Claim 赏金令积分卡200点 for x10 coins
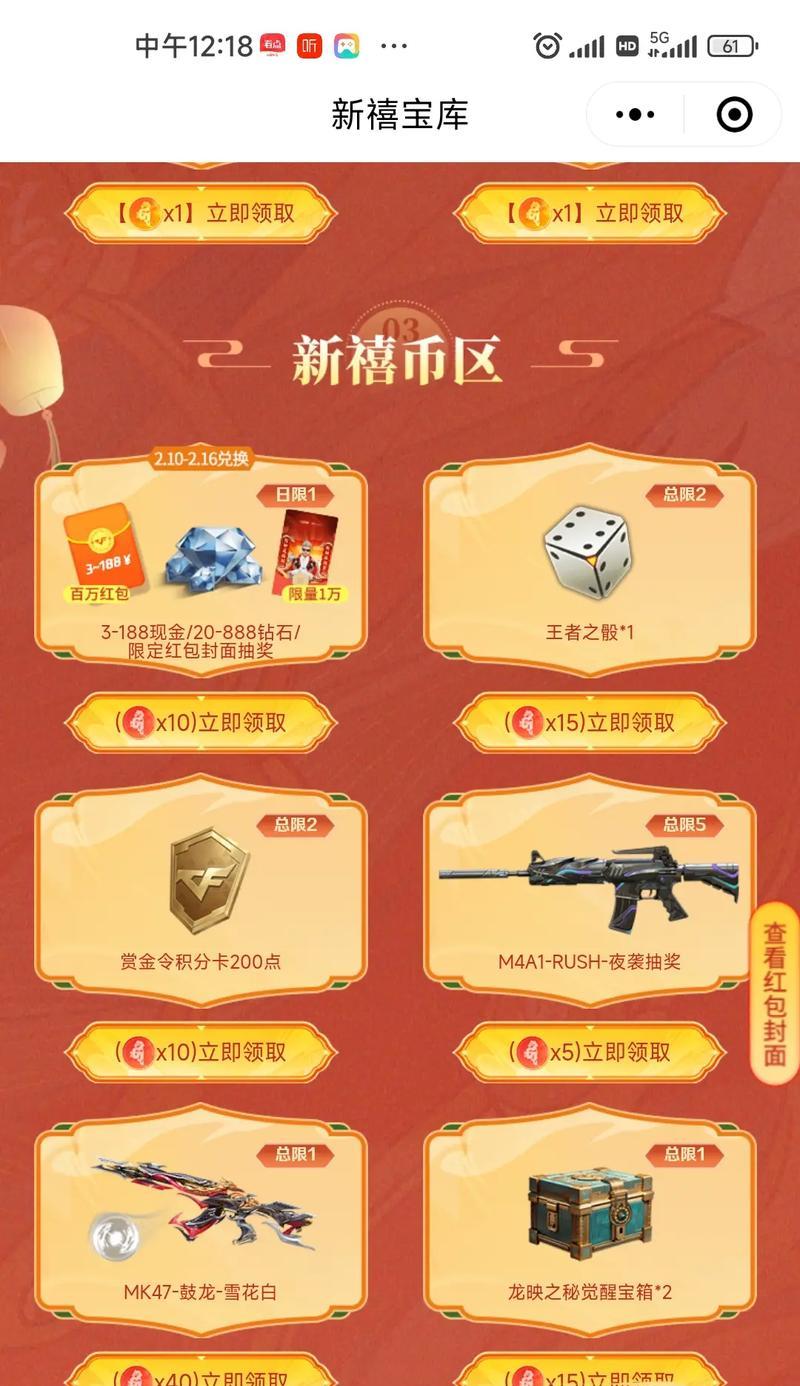This screenshot has height=1386, width=800. click(x=201, y=1052)
